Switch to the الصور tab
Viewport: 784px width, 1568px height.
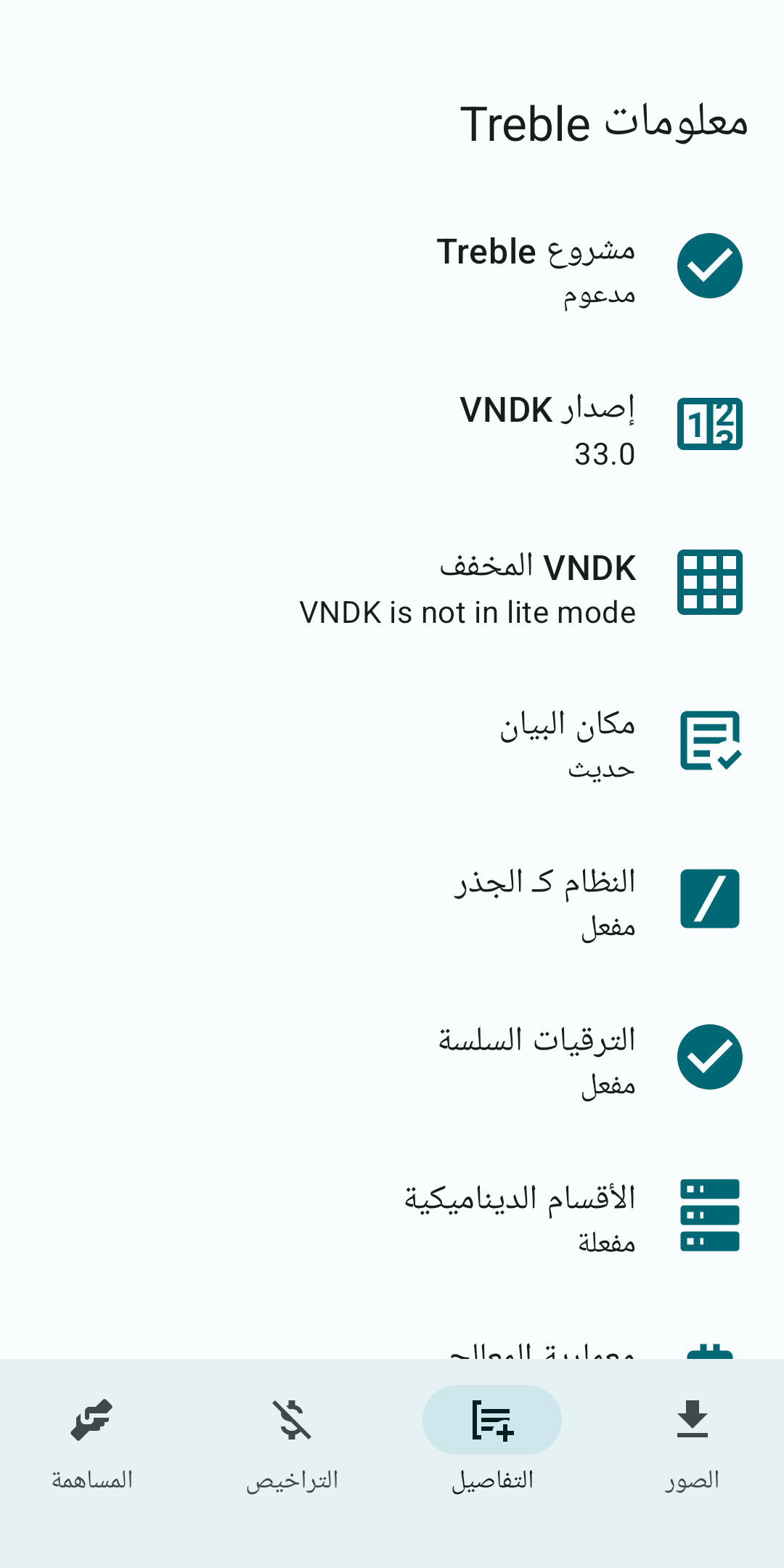pos(692,1441)
